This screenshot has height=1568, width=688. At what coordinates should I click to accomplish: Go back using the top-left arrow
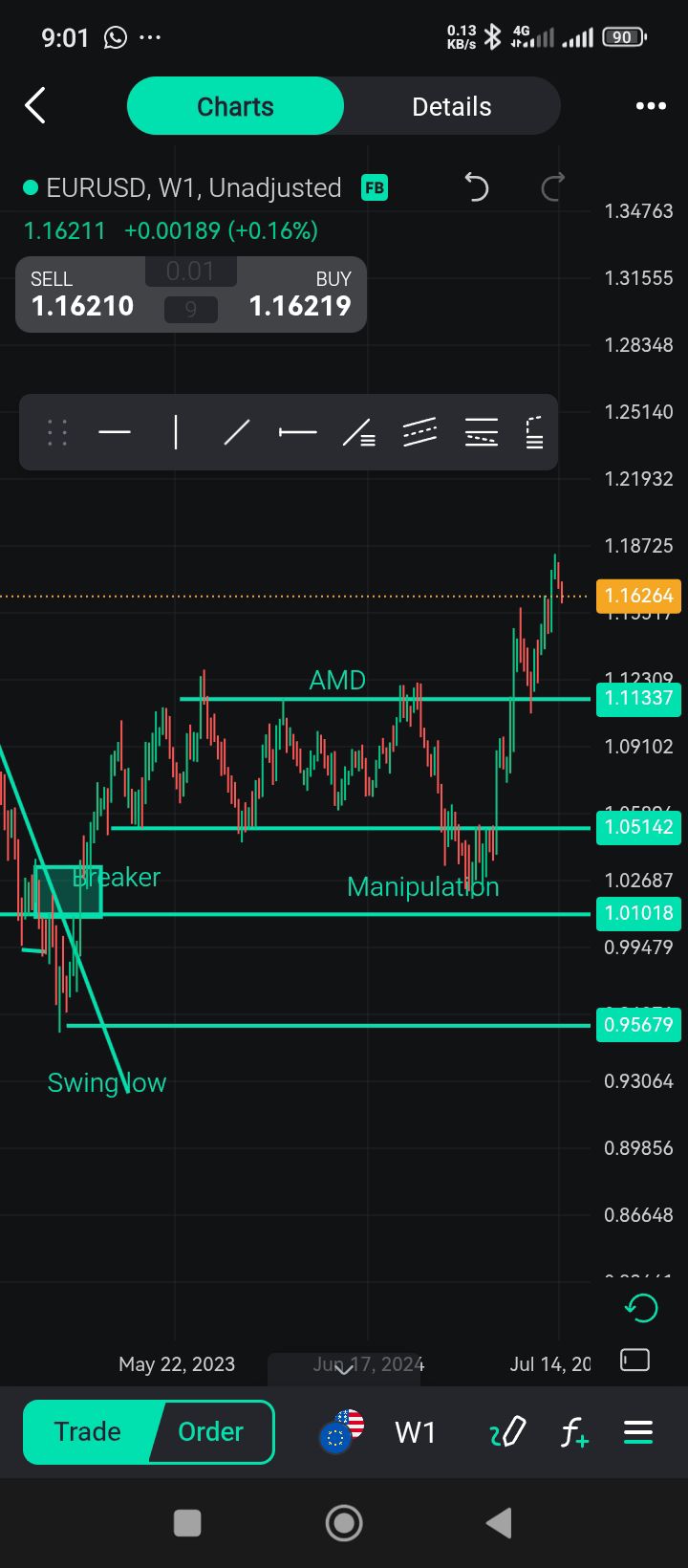pos(35,106)
